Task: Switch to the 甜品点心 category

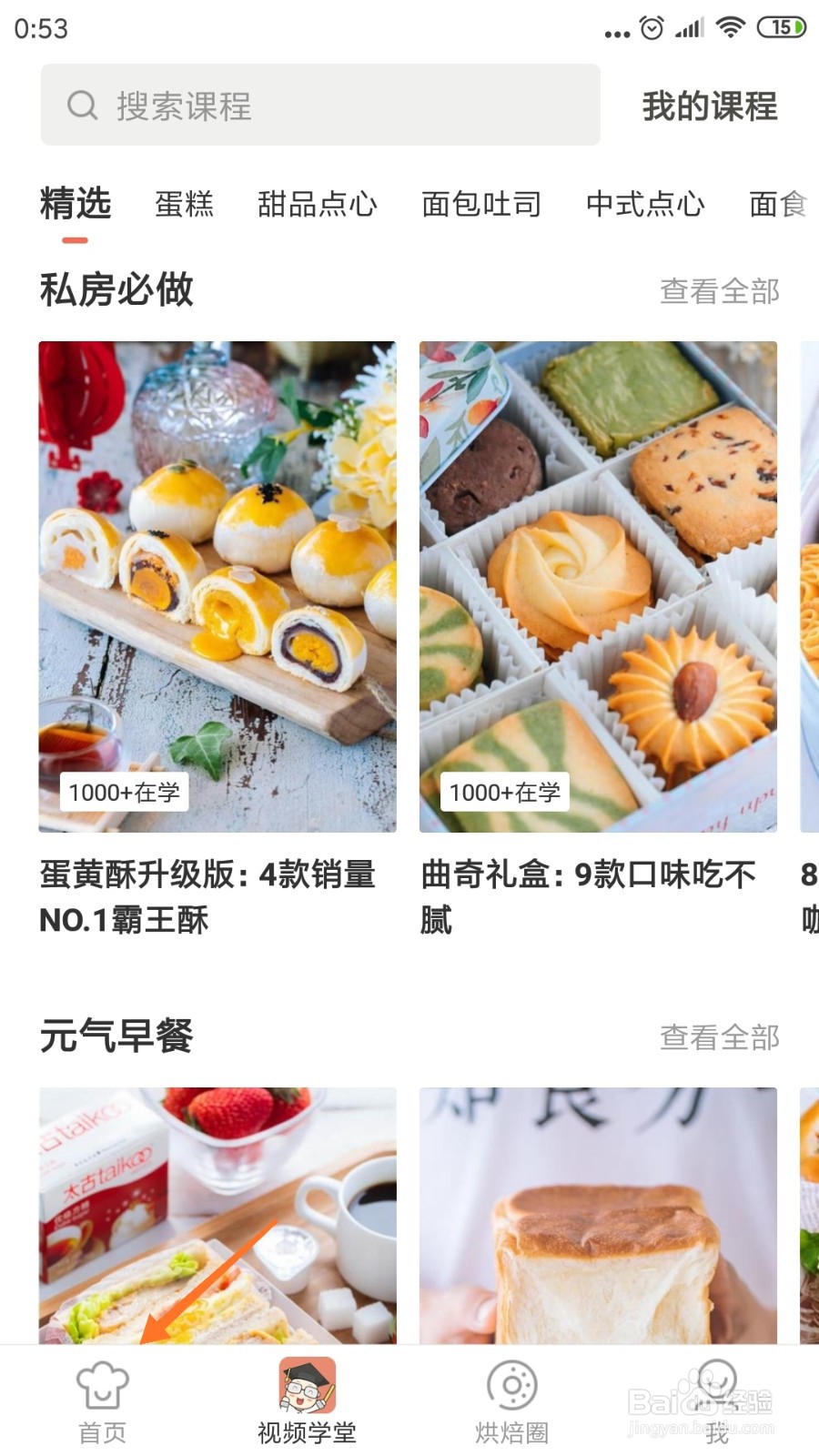Action: pyautogui.click(x=318, y=204)
